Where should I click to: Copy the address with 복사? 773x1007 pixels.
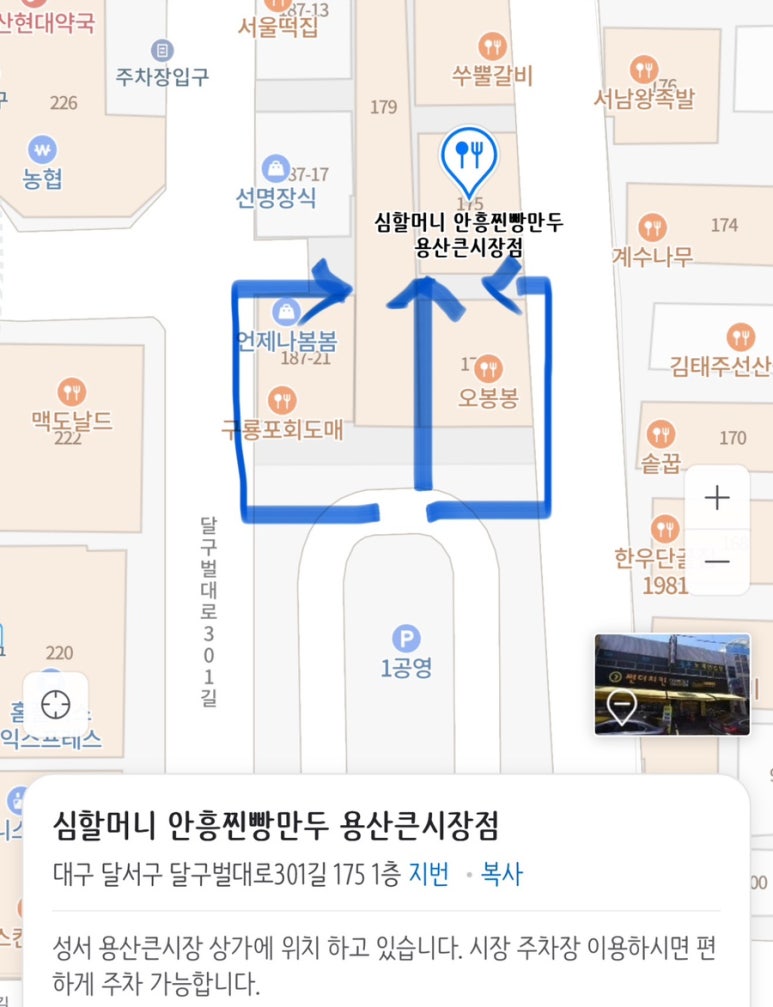click(501, 872)
